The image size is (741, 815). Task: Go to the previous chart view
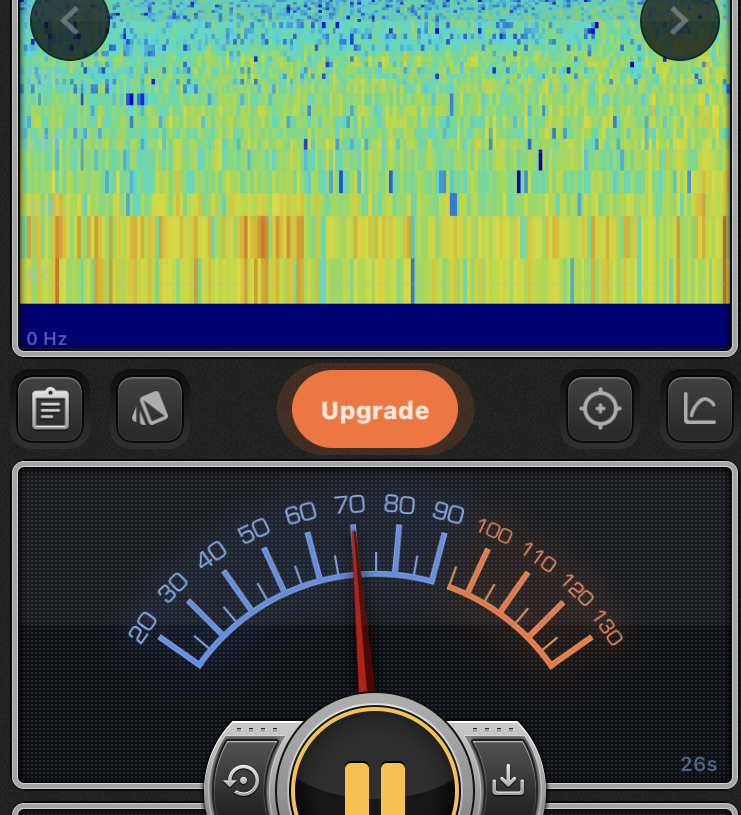pos(69,22)
